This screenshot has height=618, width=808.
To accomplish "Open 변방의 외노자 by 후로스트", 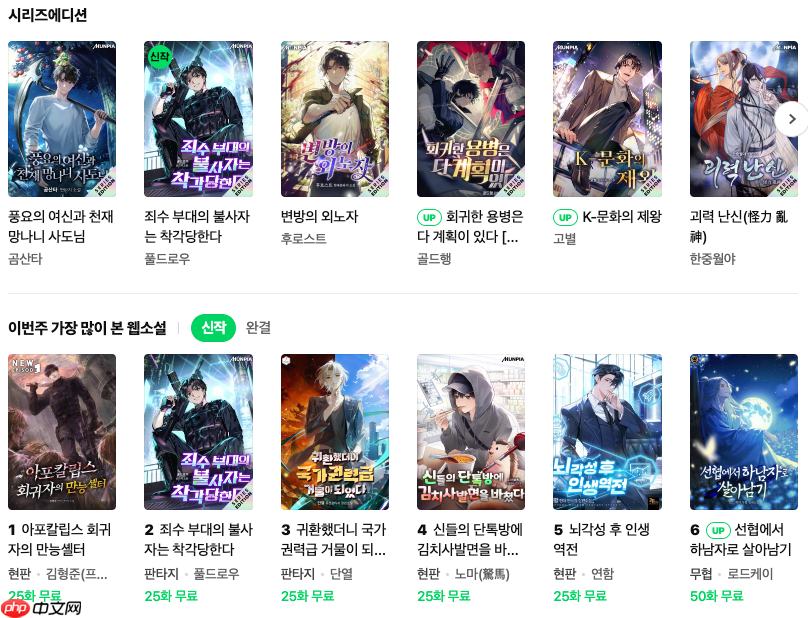I will pos(334,119).
